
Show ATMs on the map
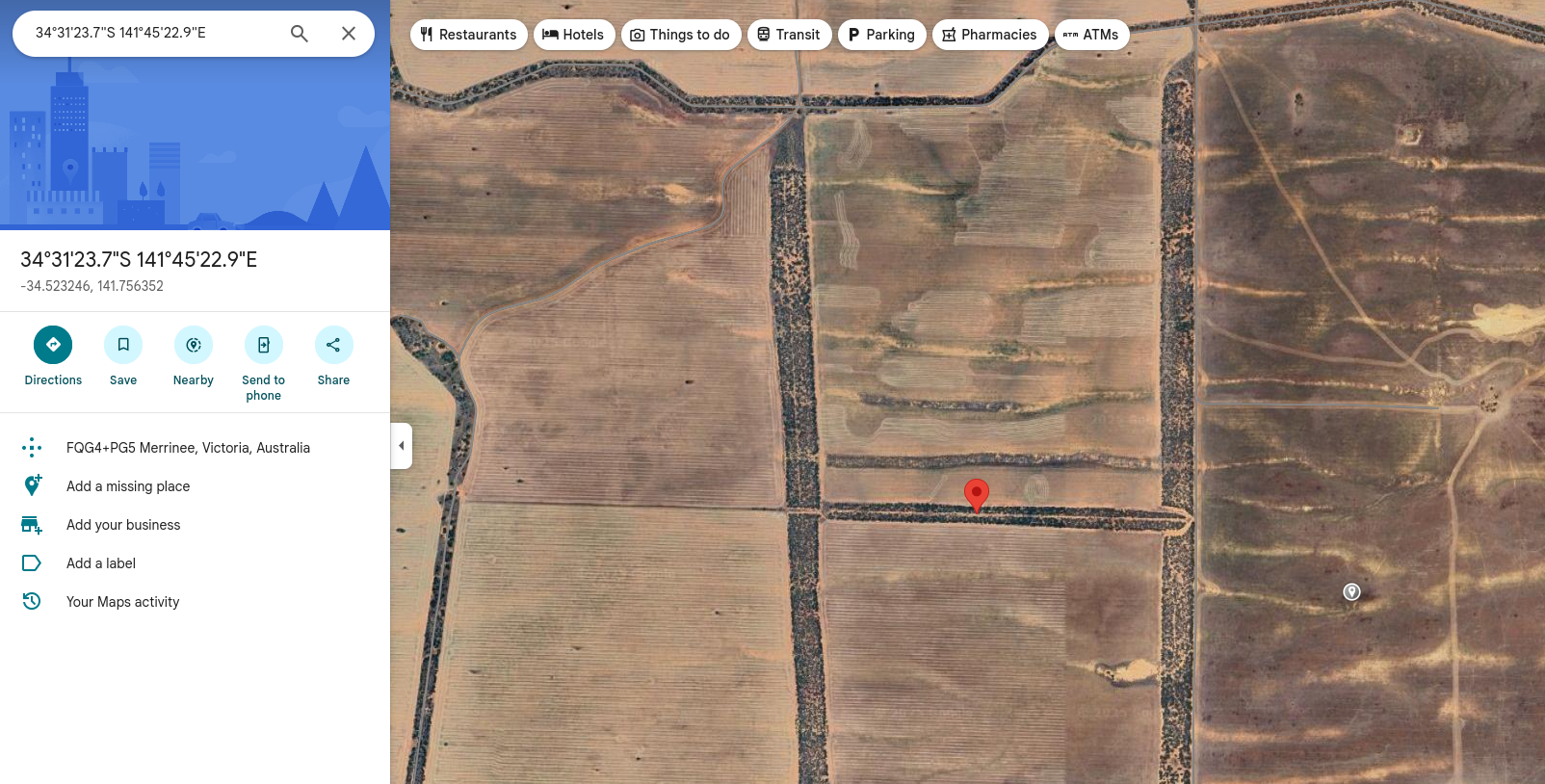pyautogui.click(x=1091, y=35)
